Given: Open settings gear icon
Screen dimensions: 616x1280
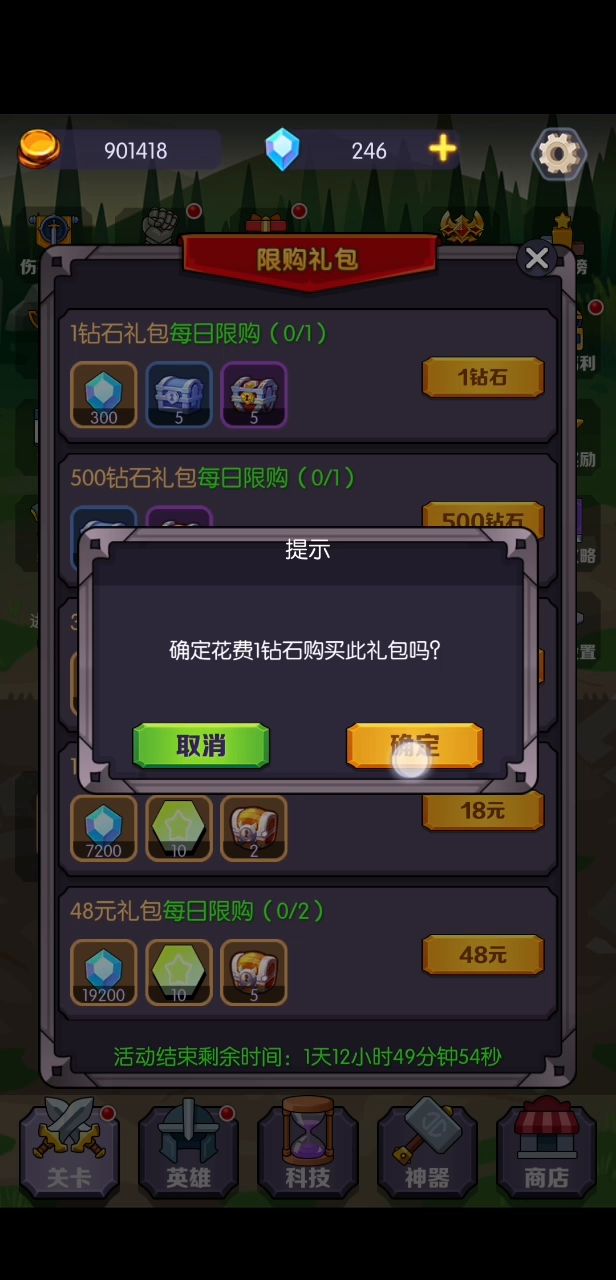Looking at the screenshot, I should [x=558, y=153].
